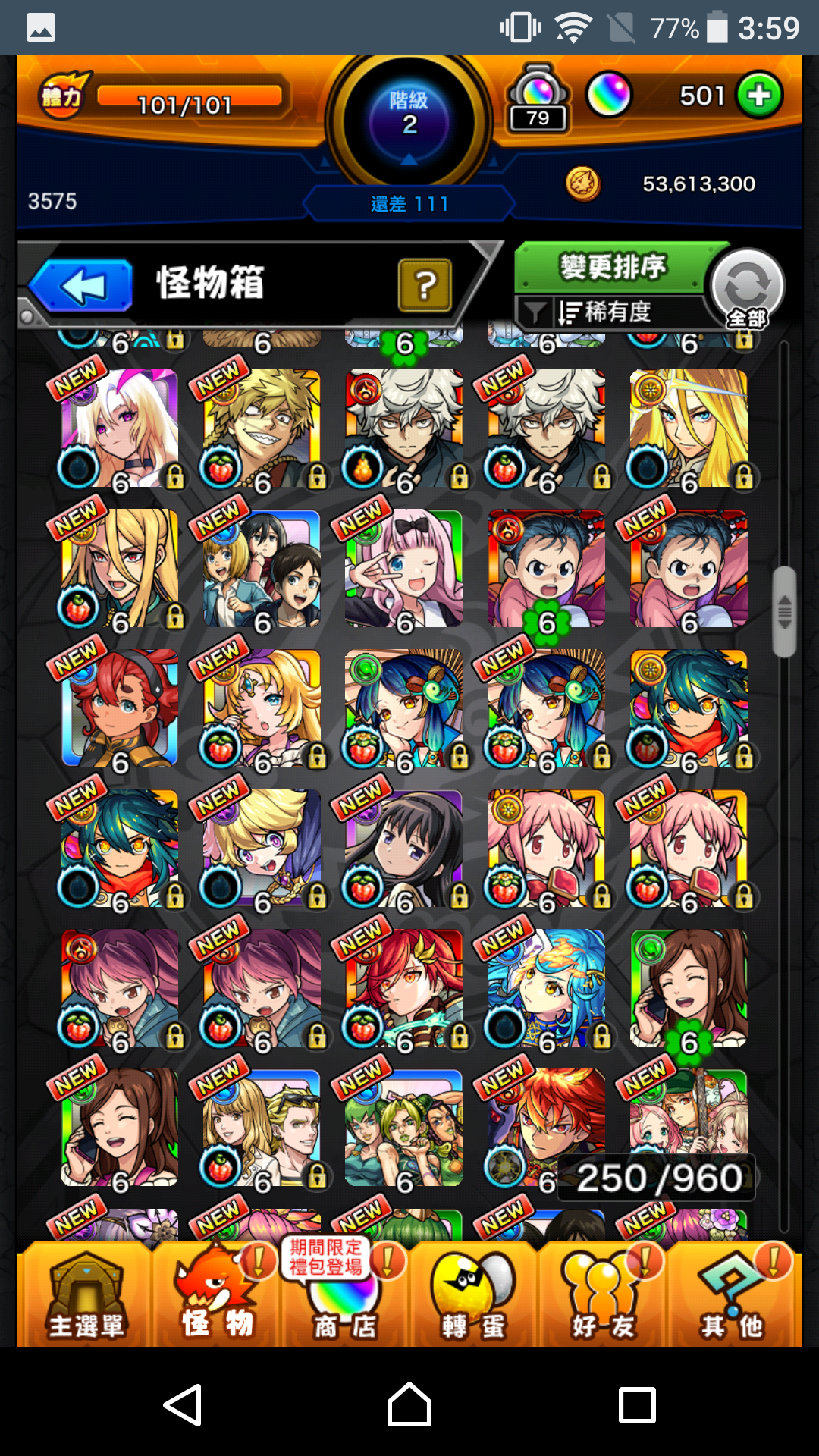Add orbs with the green plus button
819x1456 pixels.
click(759, 96)
